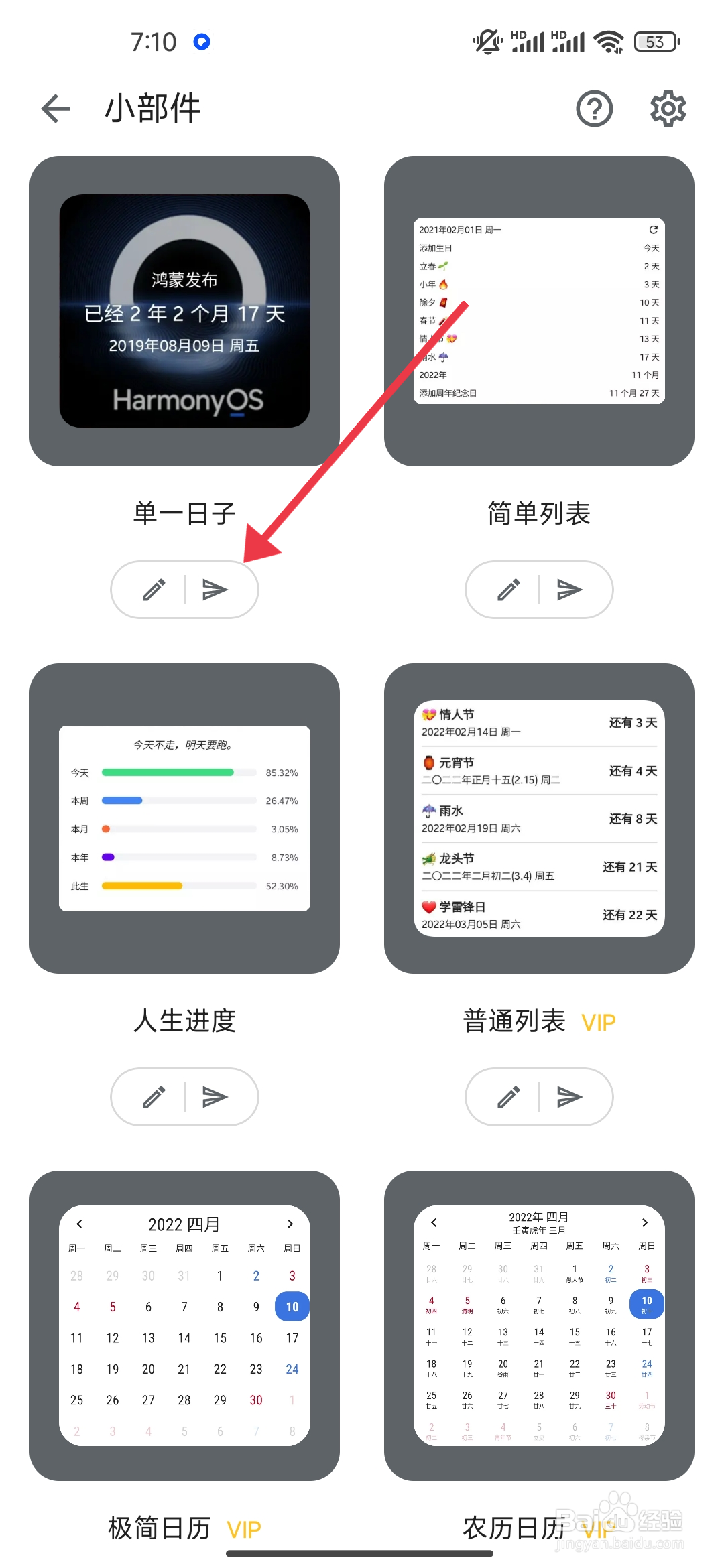
Task: Send the 普通列表 widget to home screen
Action: (x=569, y=1096)
